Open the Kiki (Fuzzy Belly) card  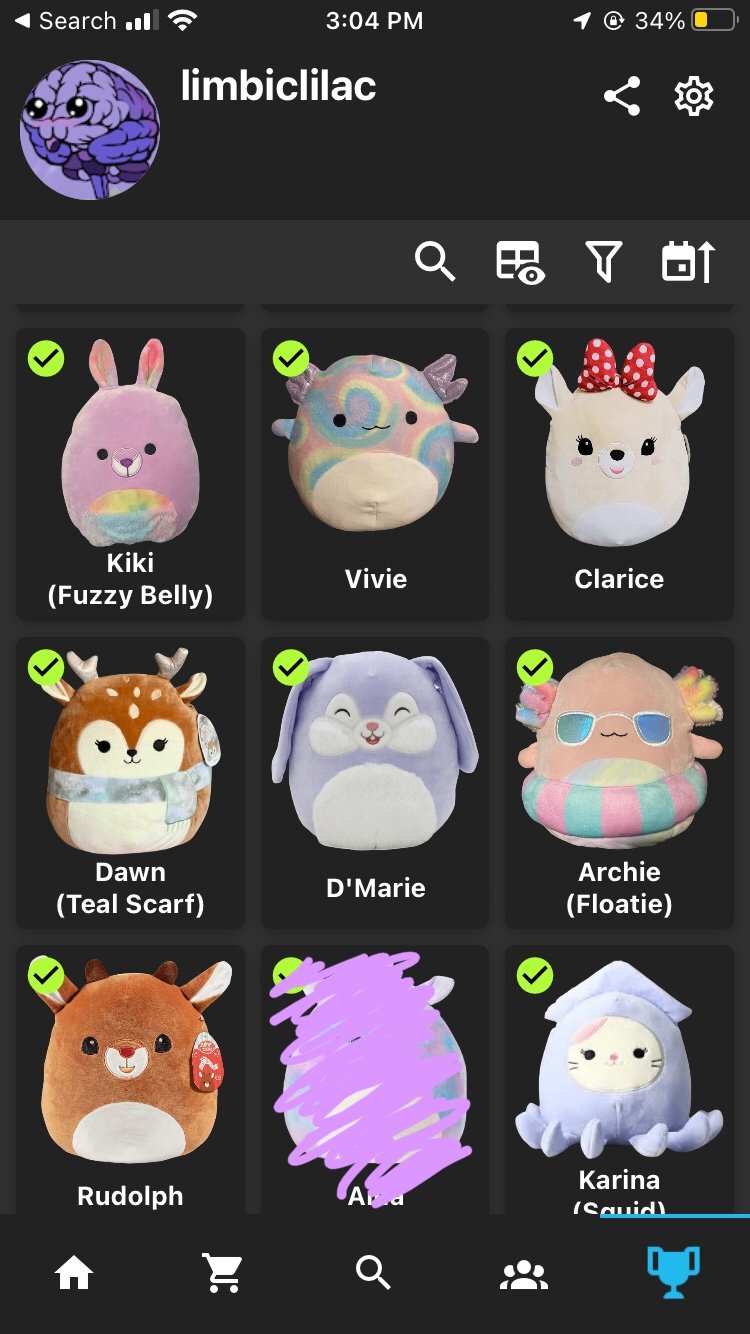pos(131,474)
